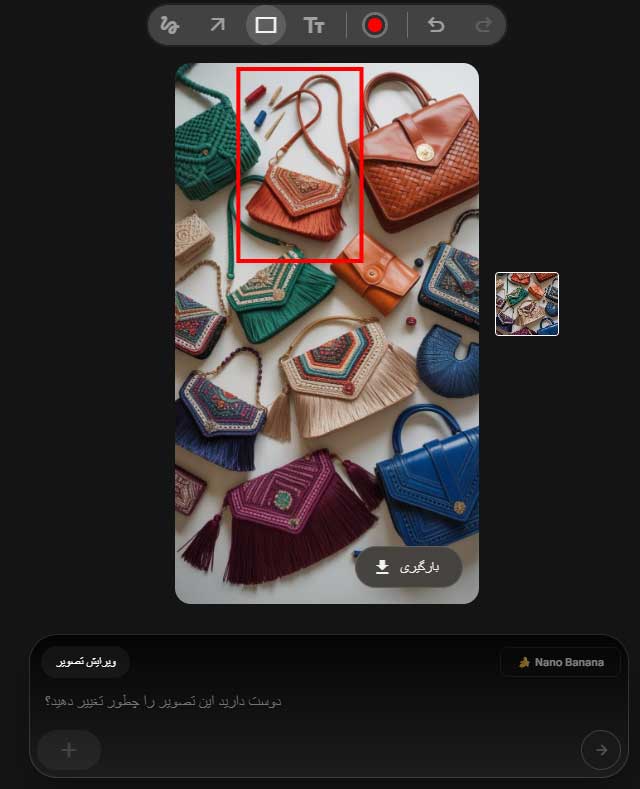The width and height of the screenshot is (640, 789).
Task: Select the freehand draw tool
Action: (x=170, y=25)
